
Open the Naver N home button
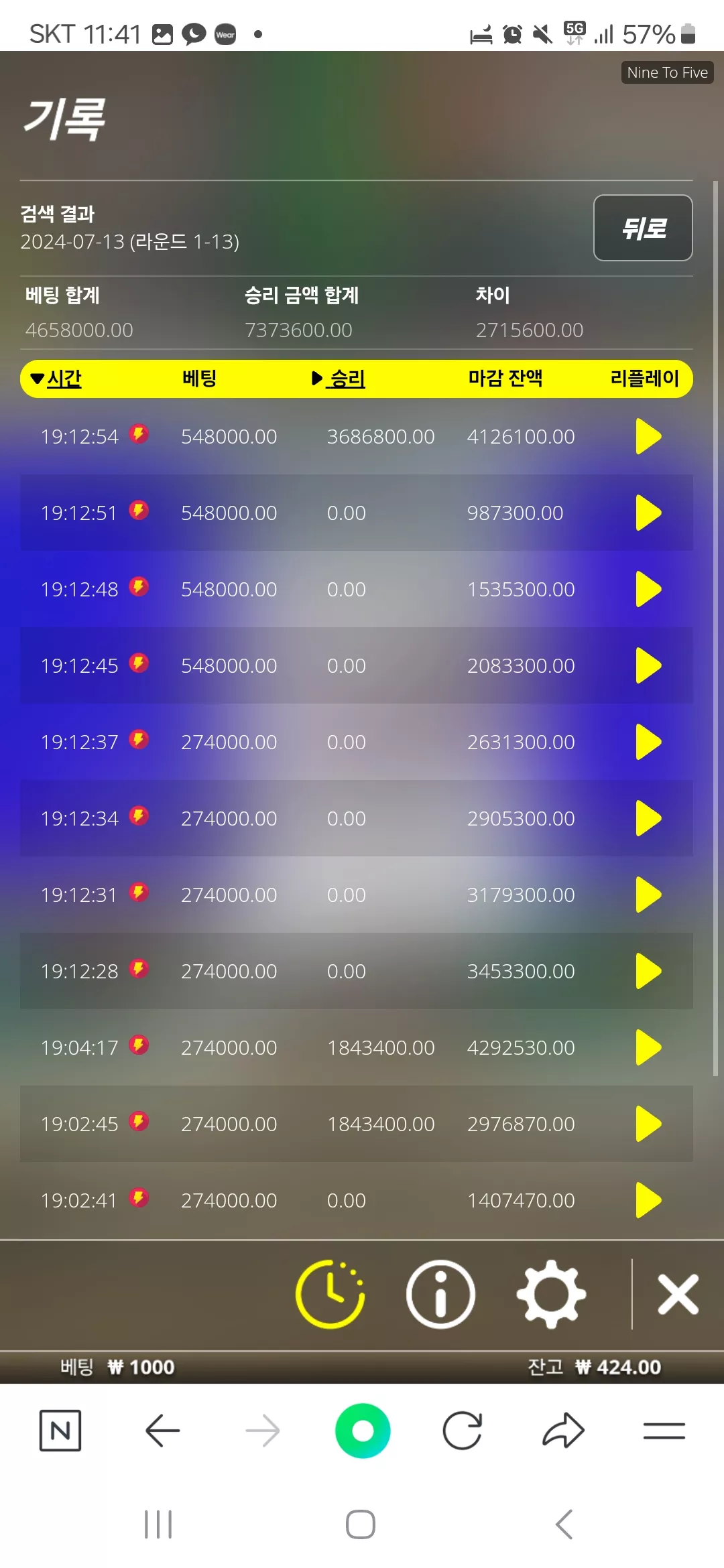60,1431
